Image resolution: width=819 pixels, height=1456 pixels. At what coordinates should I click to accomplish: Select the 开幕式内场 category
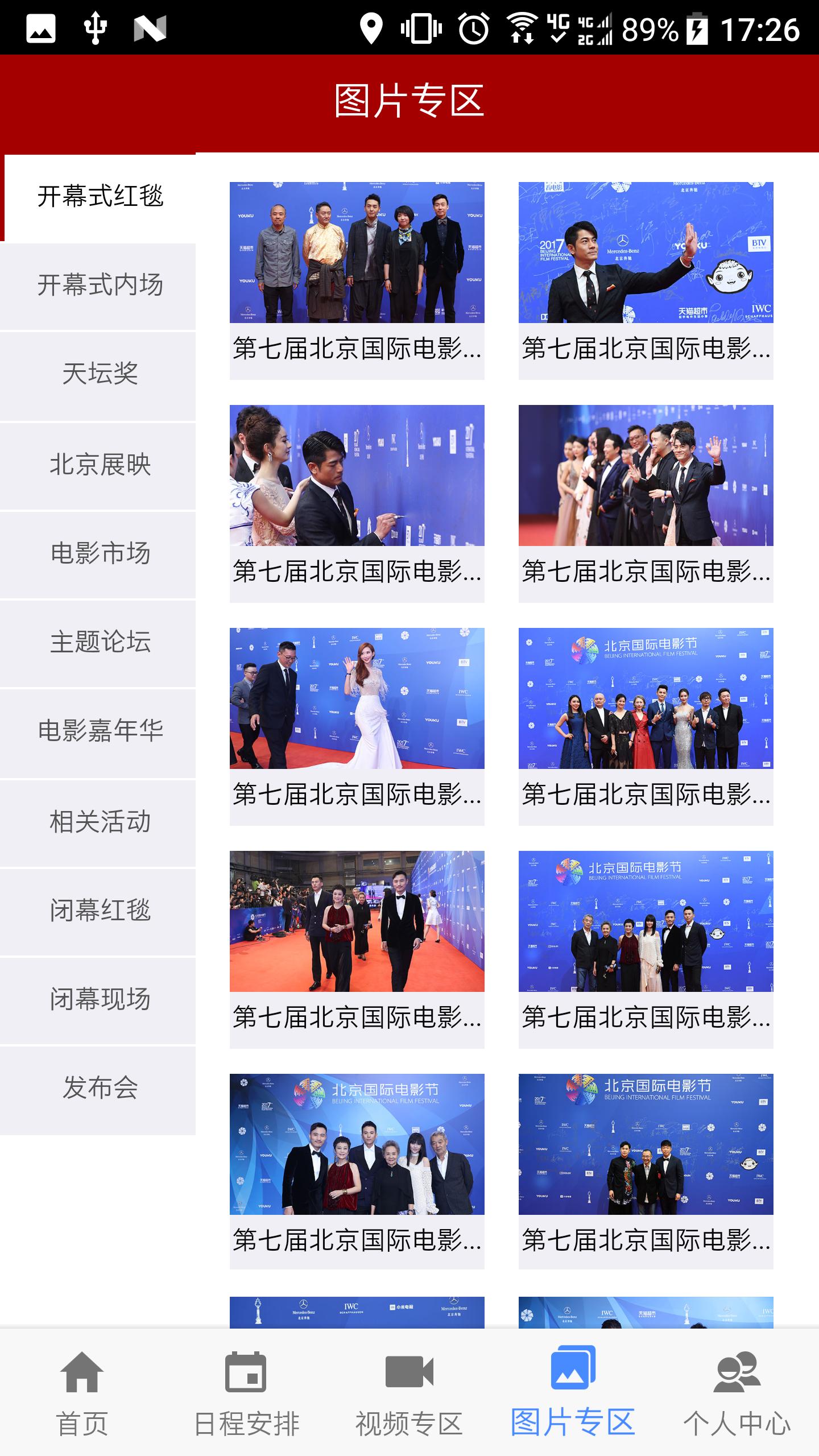coord(100,285)
